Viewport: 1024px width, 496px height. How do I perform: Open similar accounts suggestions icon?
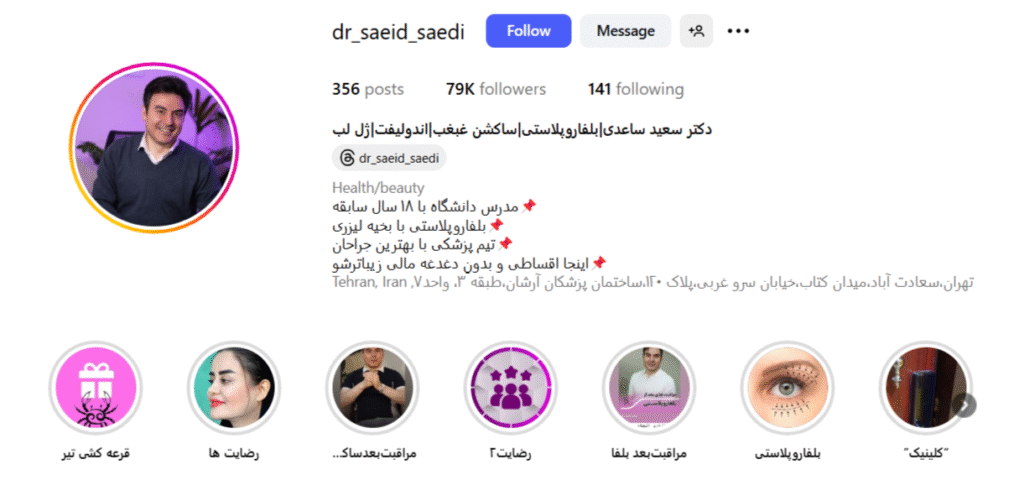pos(696,31)
